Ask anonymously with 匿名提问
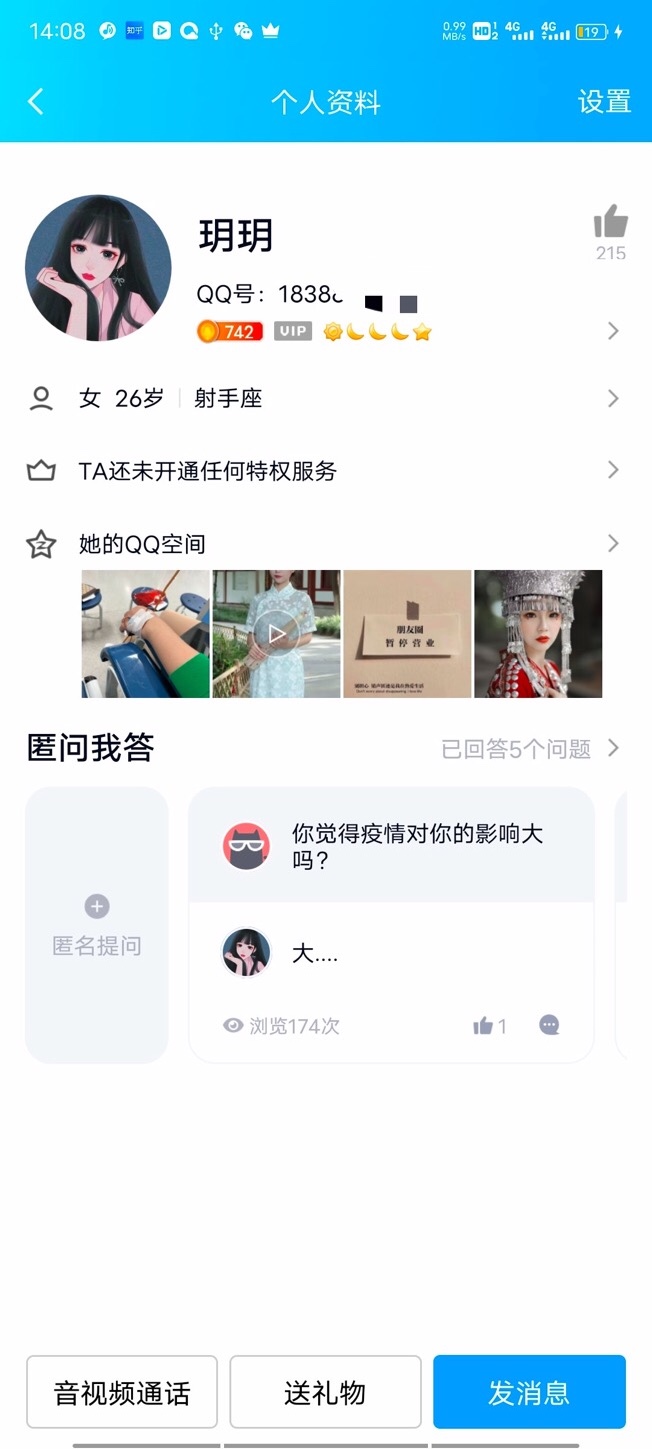 pos(97,926)
